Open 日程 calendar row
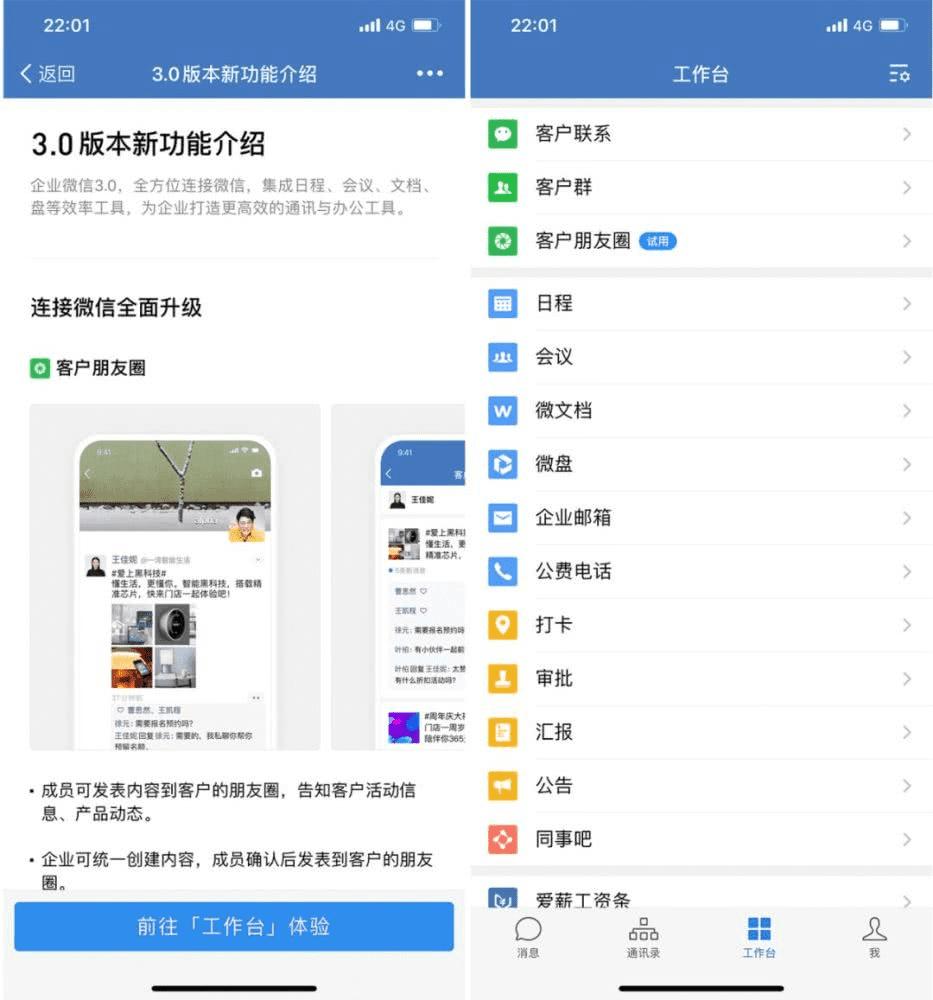The image size is (933, 1000). (700, 303)
